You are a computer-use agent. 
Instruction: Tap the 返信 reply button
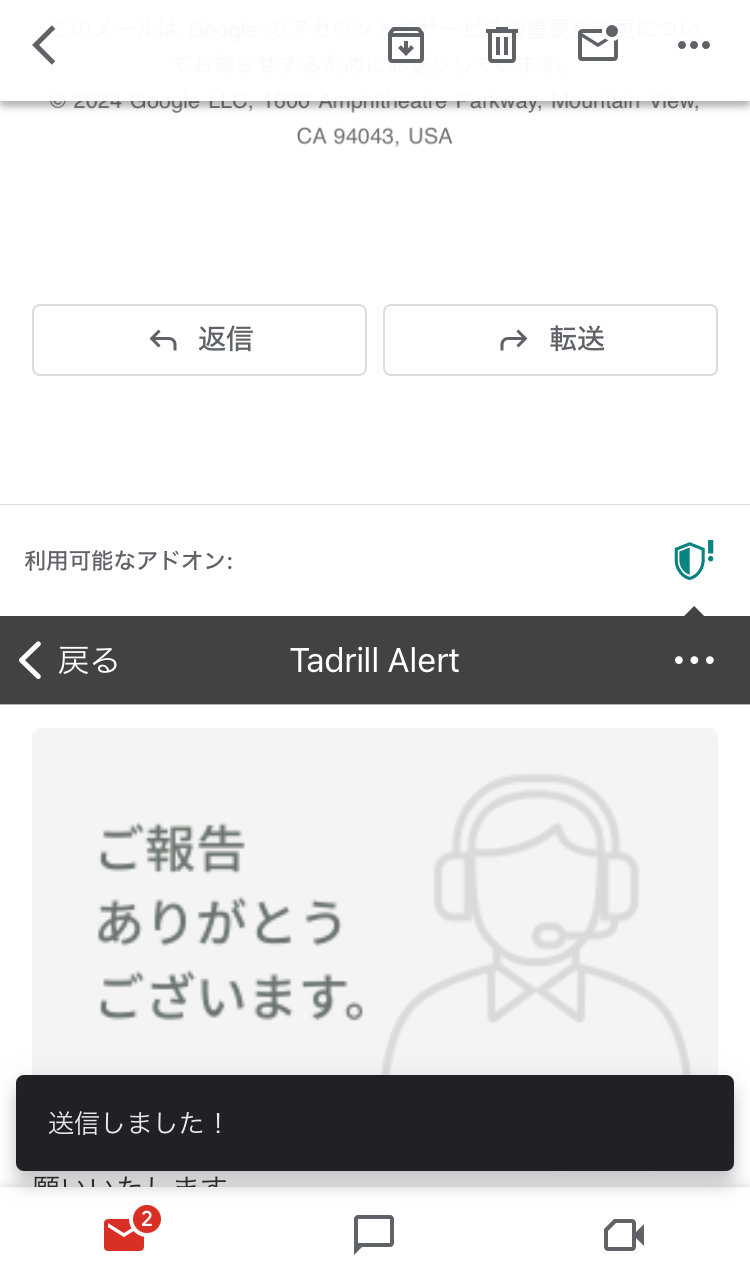coord(199,340)
